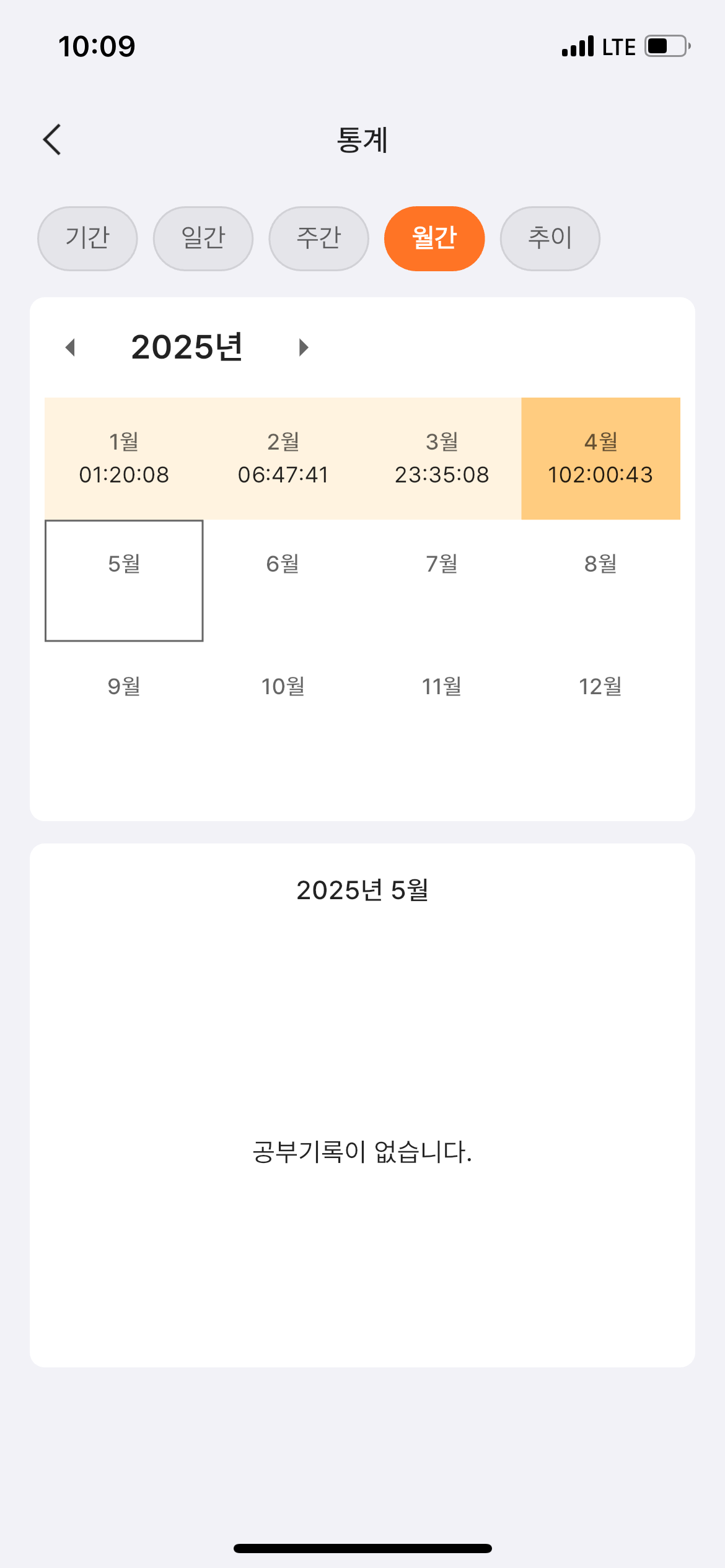725x1568 pixels.
Task: Select 1월 with 01:20:08
Action: point(124,458)
